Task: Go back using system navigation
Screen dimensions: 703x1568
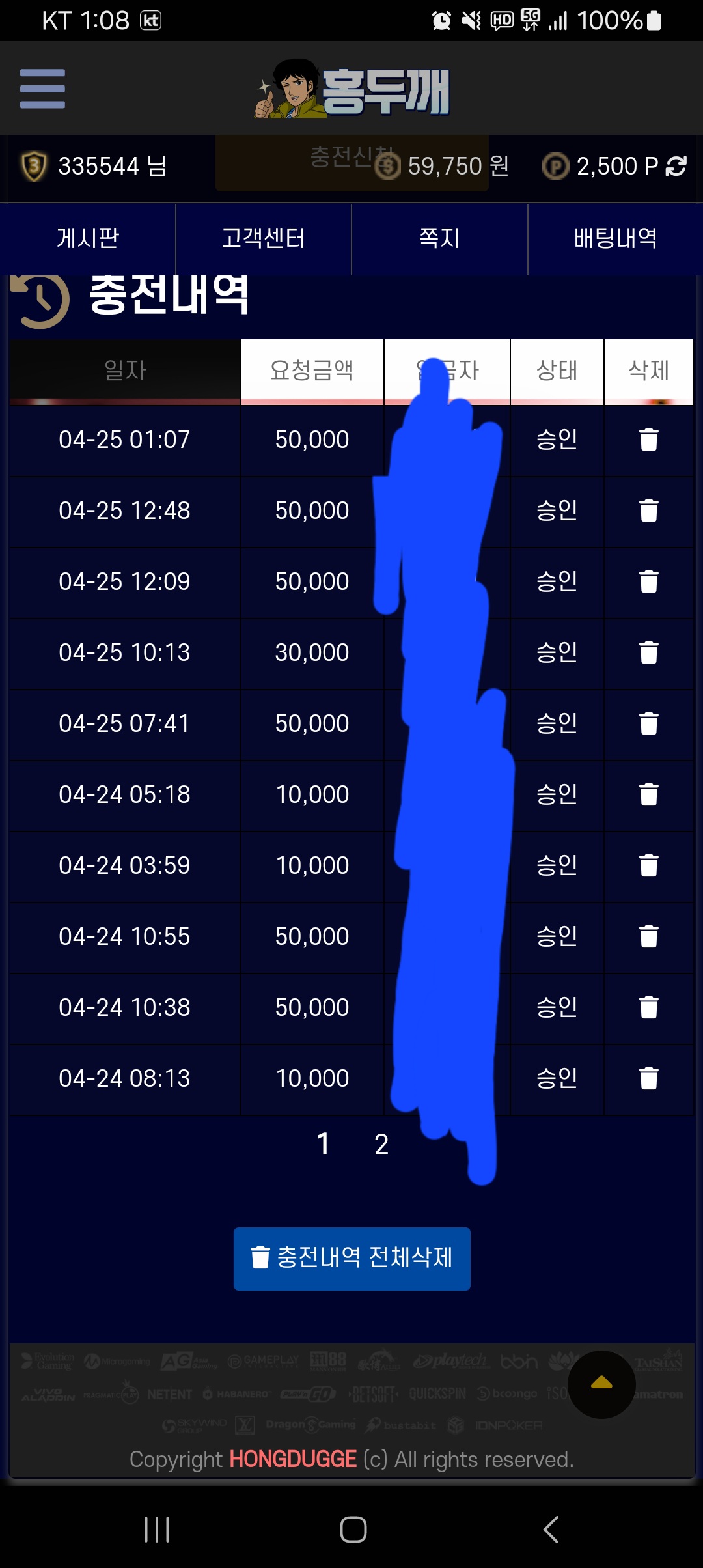Action: (x=551, y=1530)
